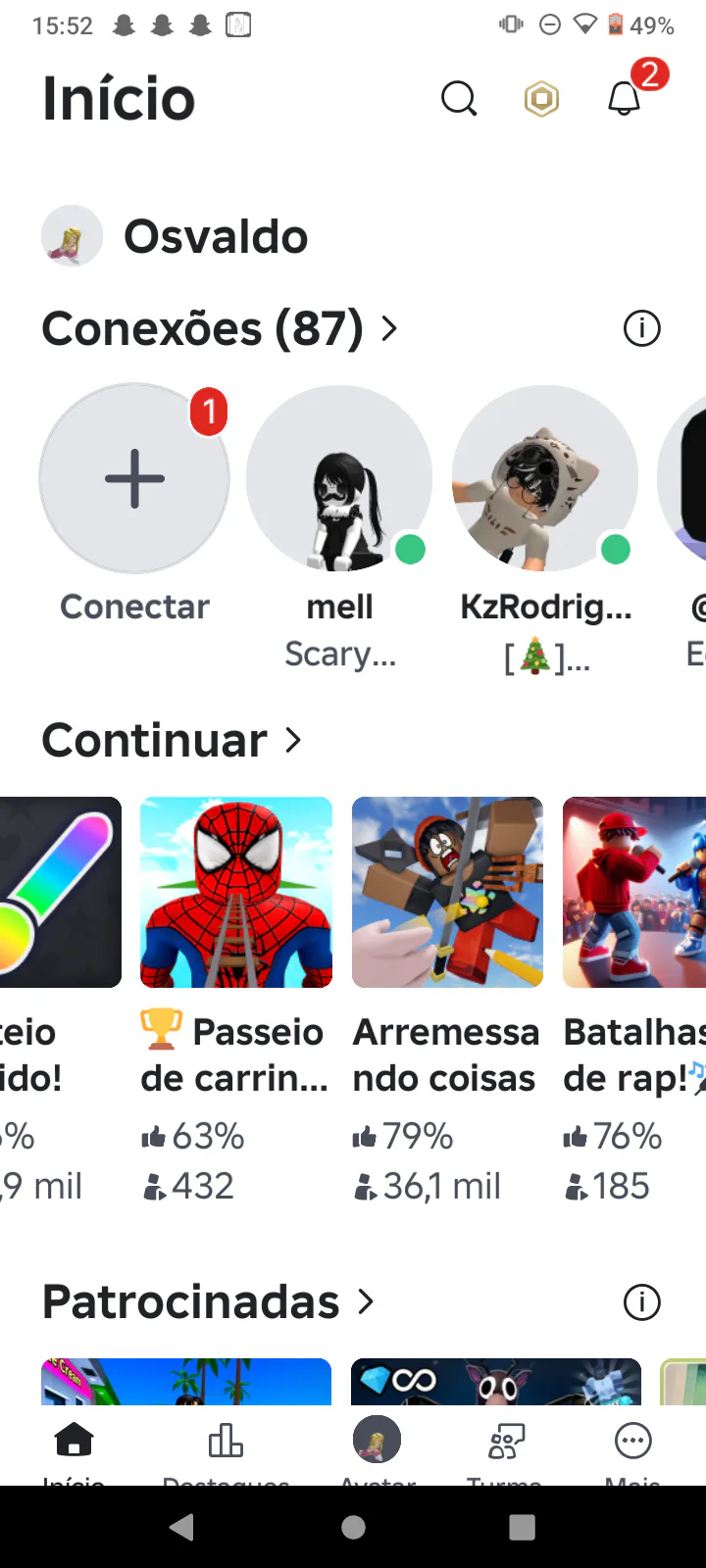The height and width of the screenshot is (1568, 706).
Task: Open KzRodrig's connection avatar
Action: (x=545, y=479)
